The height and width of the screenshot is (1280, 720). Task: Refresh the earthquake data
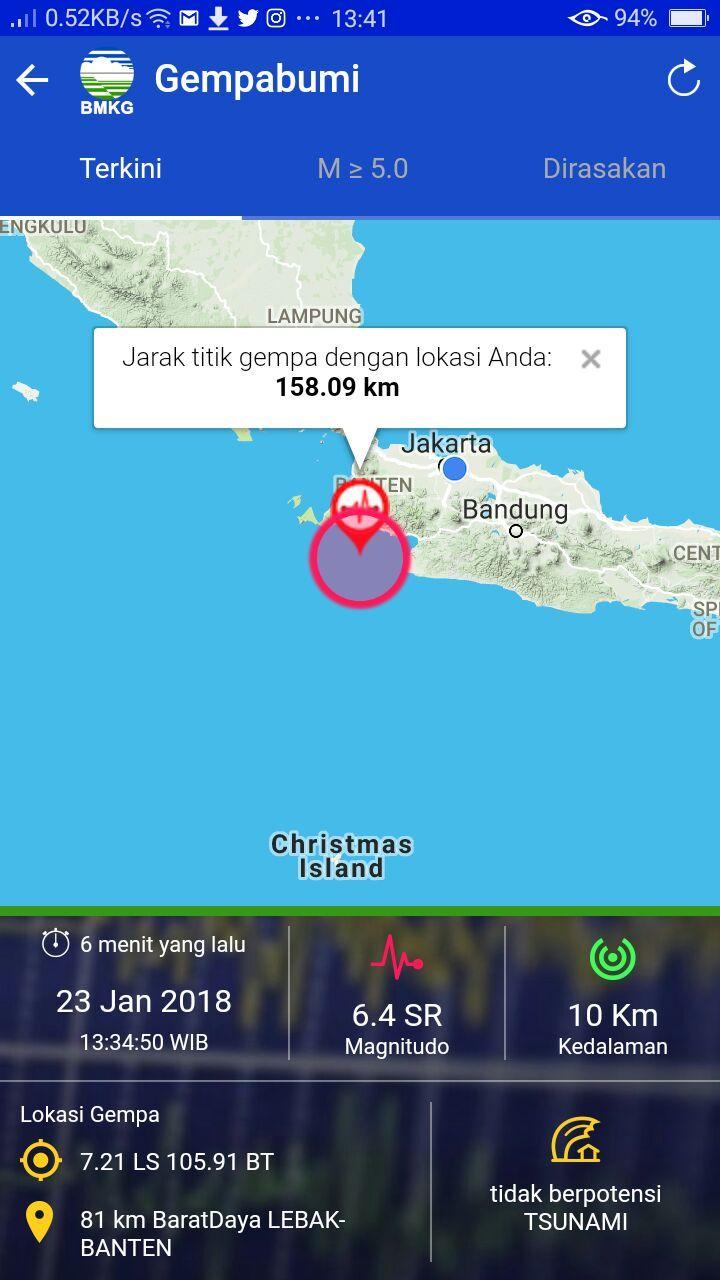(684, 79)
